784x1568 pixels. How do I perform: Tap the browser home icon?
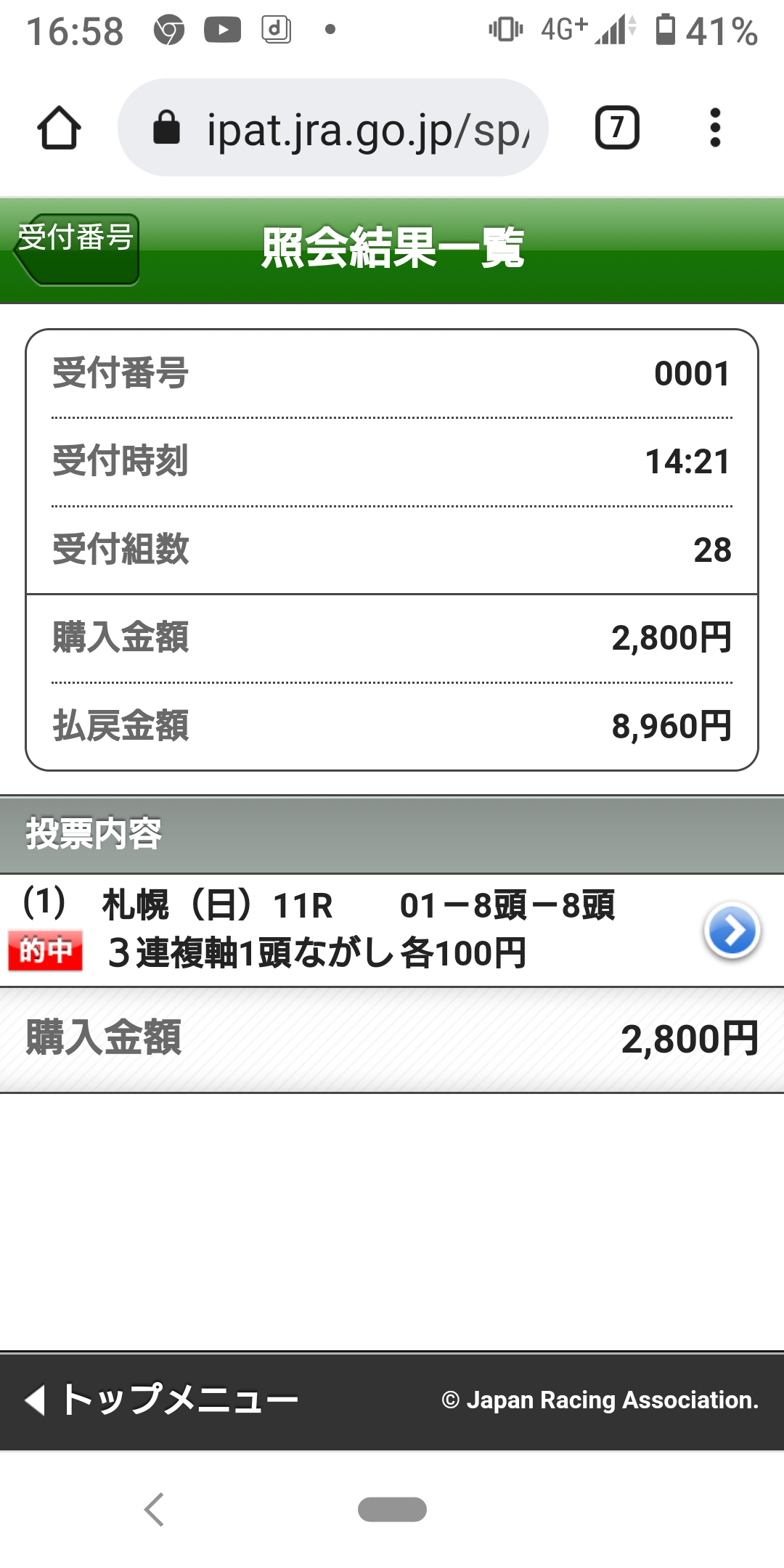[x=59, y=128]
